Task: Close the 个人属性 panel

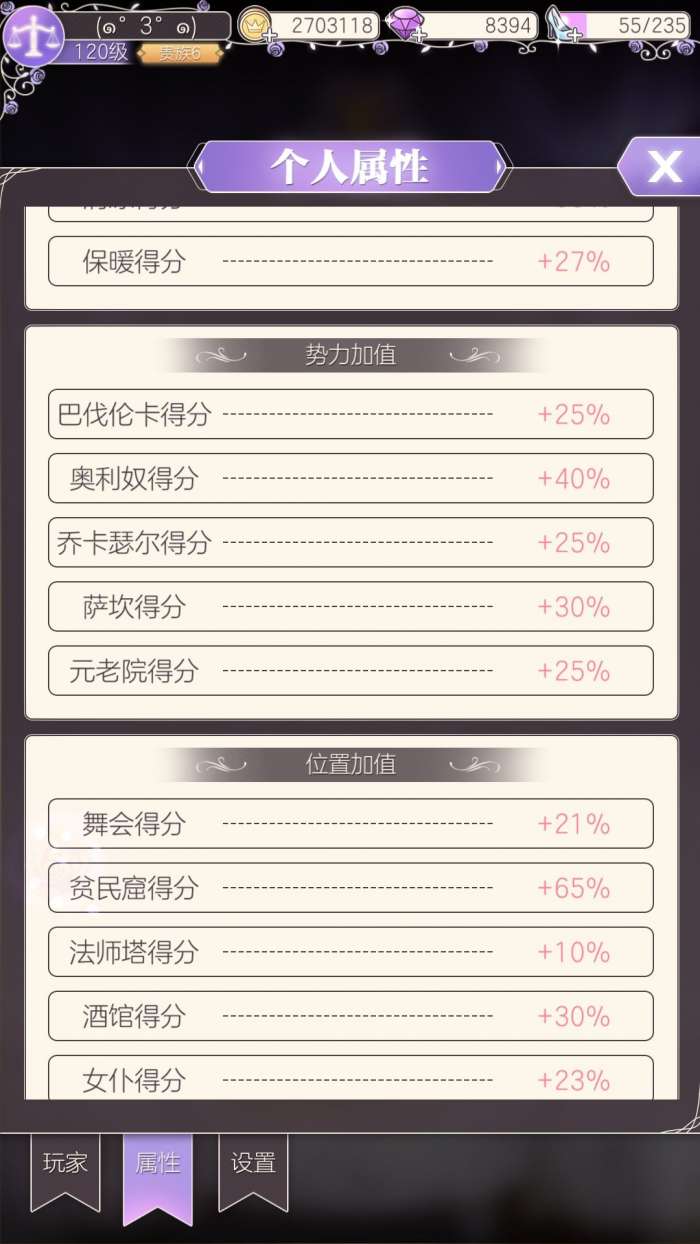Action: tap(664, 167)
